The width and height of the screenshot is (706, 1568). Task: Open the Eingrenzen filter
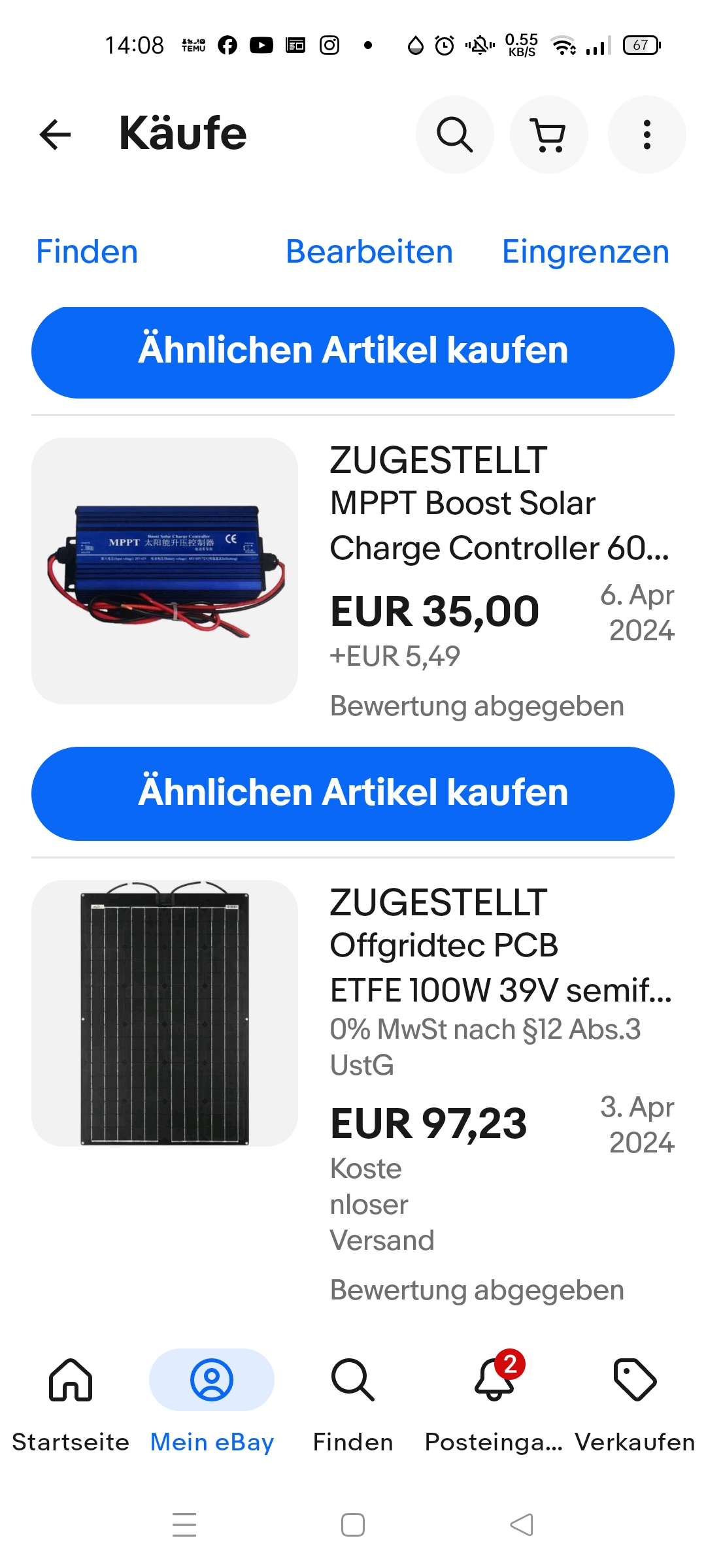(586, 252)
